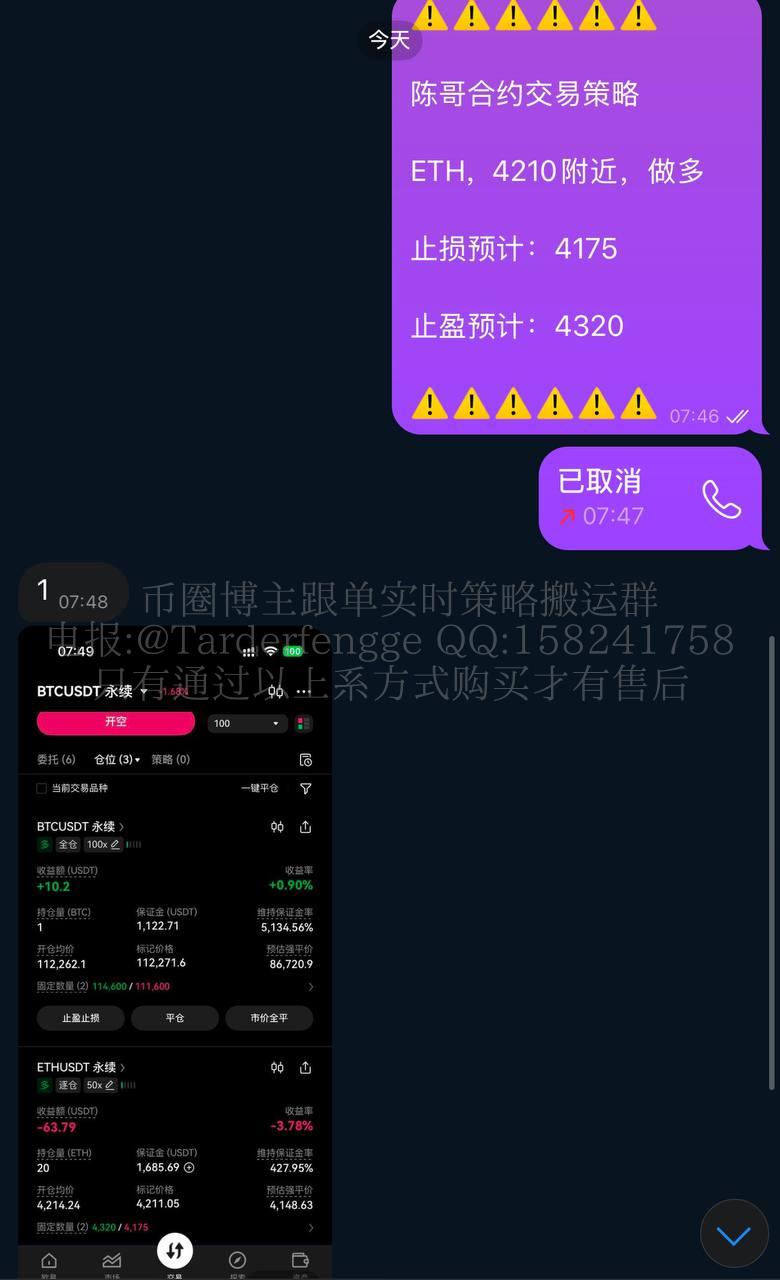The height and width of the screenshot is (1280, 780).
Task: Jump to latest messages with down arrow
Action: (734, 1234)
